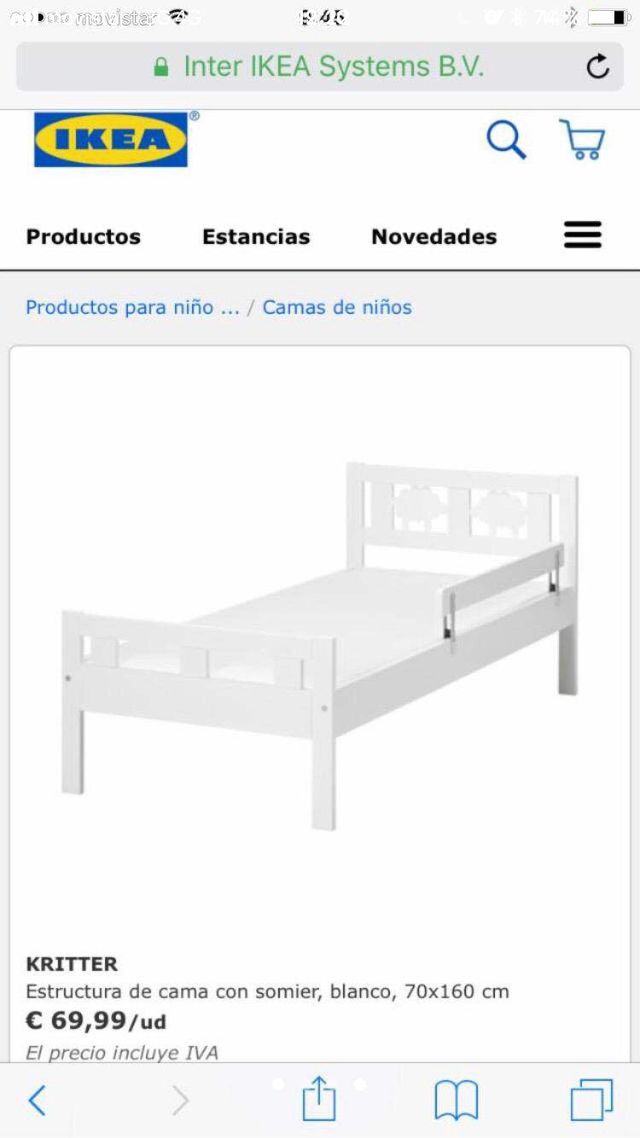The width and height of the screenshot is (640, 1138).
Task: Open the Productos menu
Action: click(83, 237)
